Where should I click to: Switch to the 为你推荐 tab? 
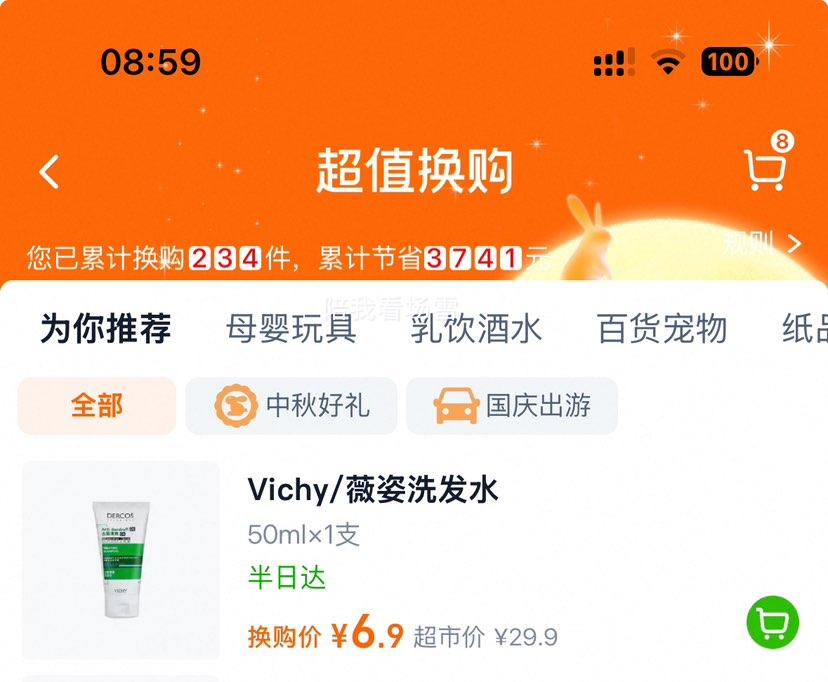106,328
